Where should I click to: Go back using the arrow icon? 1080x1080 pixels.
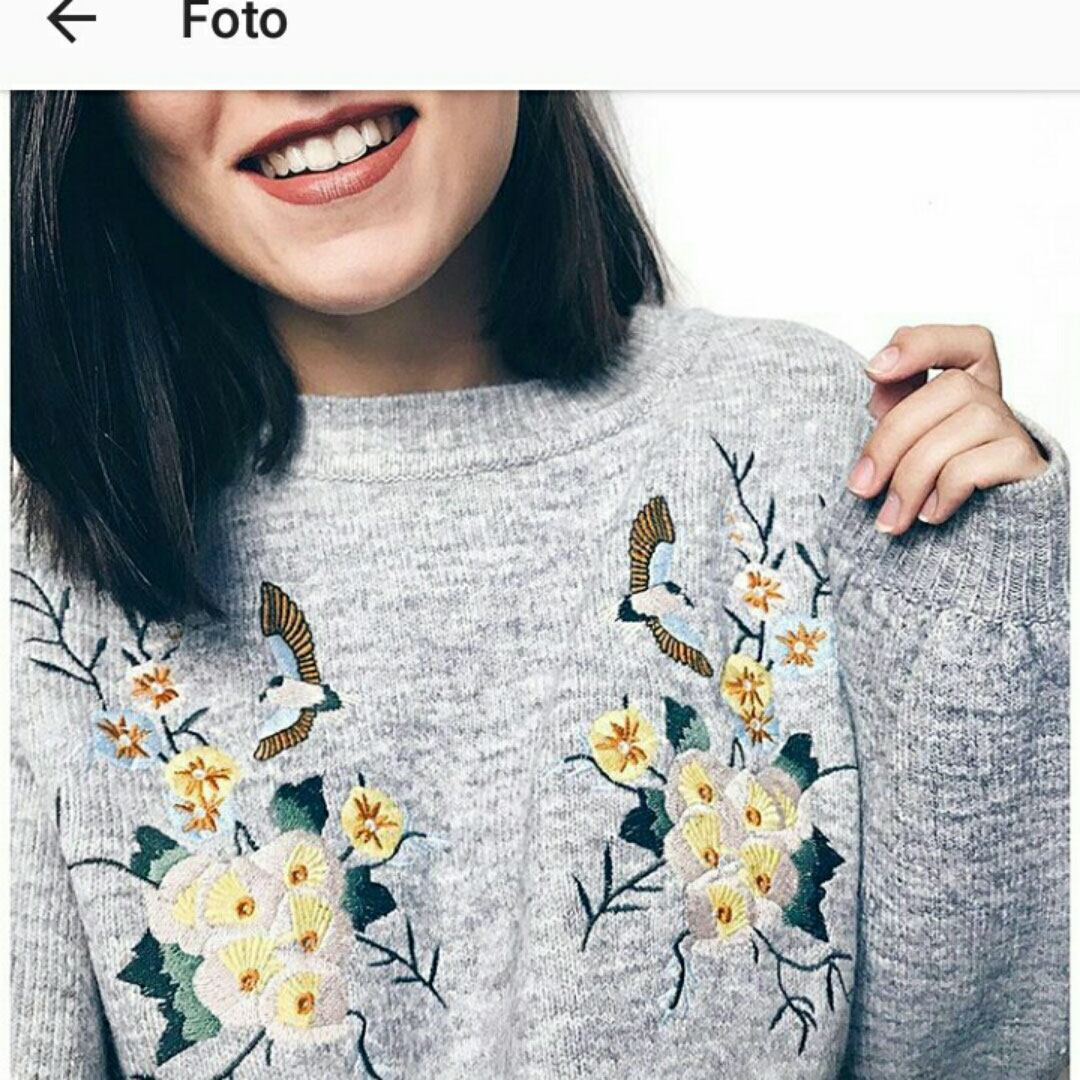pos(71,21)
